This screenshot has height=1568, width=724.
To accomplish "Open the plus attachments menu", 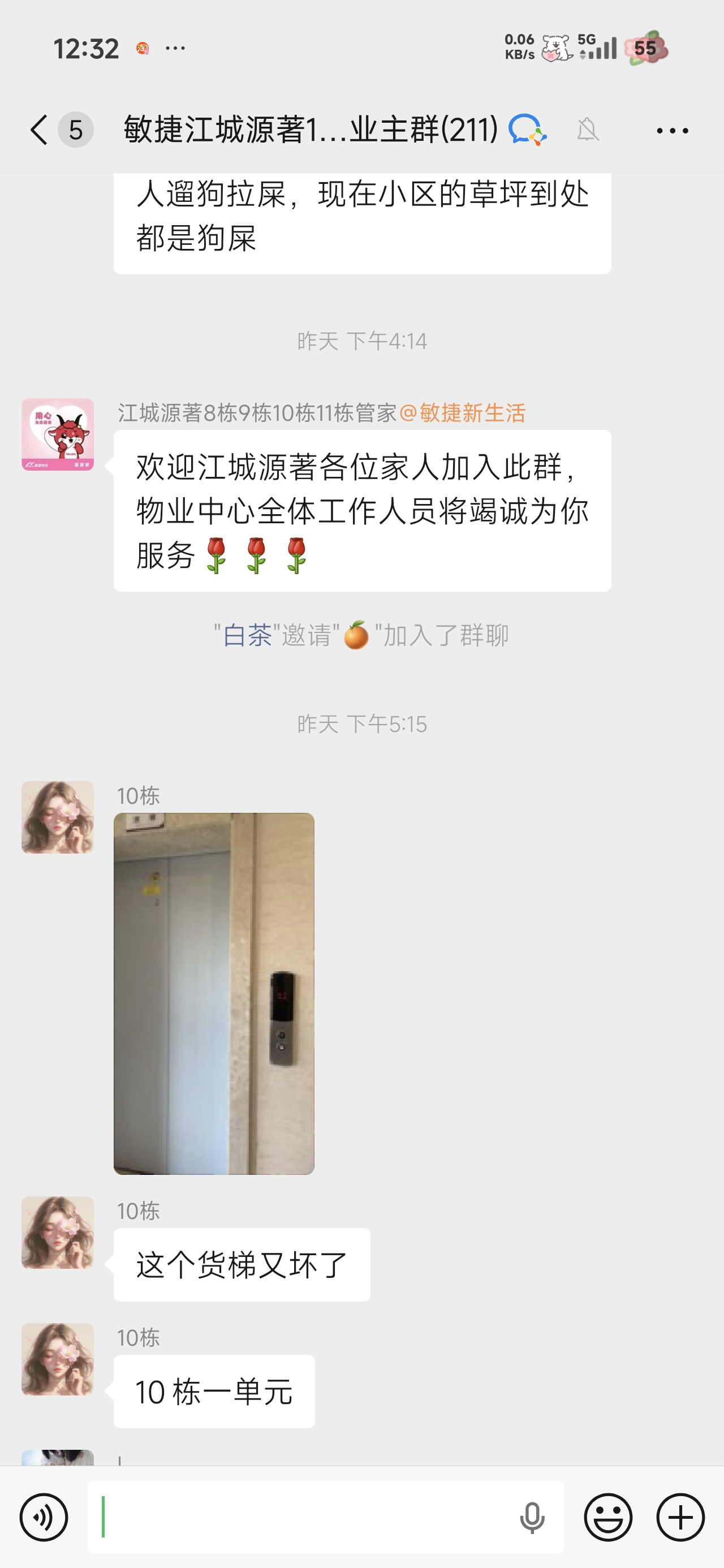I will [x=680, y=1517].
